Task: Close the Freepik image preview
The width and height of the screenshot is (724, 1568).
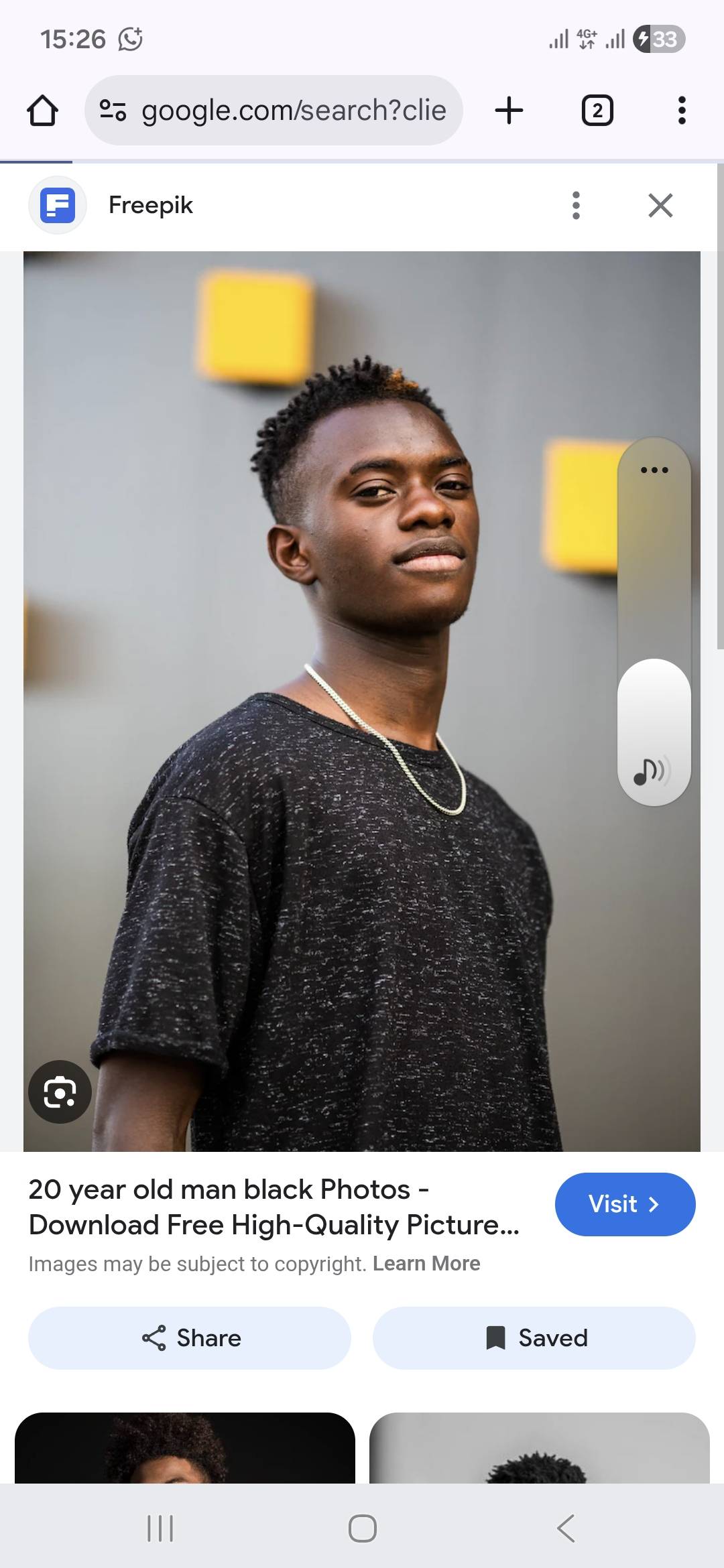Action: [660, 205]
